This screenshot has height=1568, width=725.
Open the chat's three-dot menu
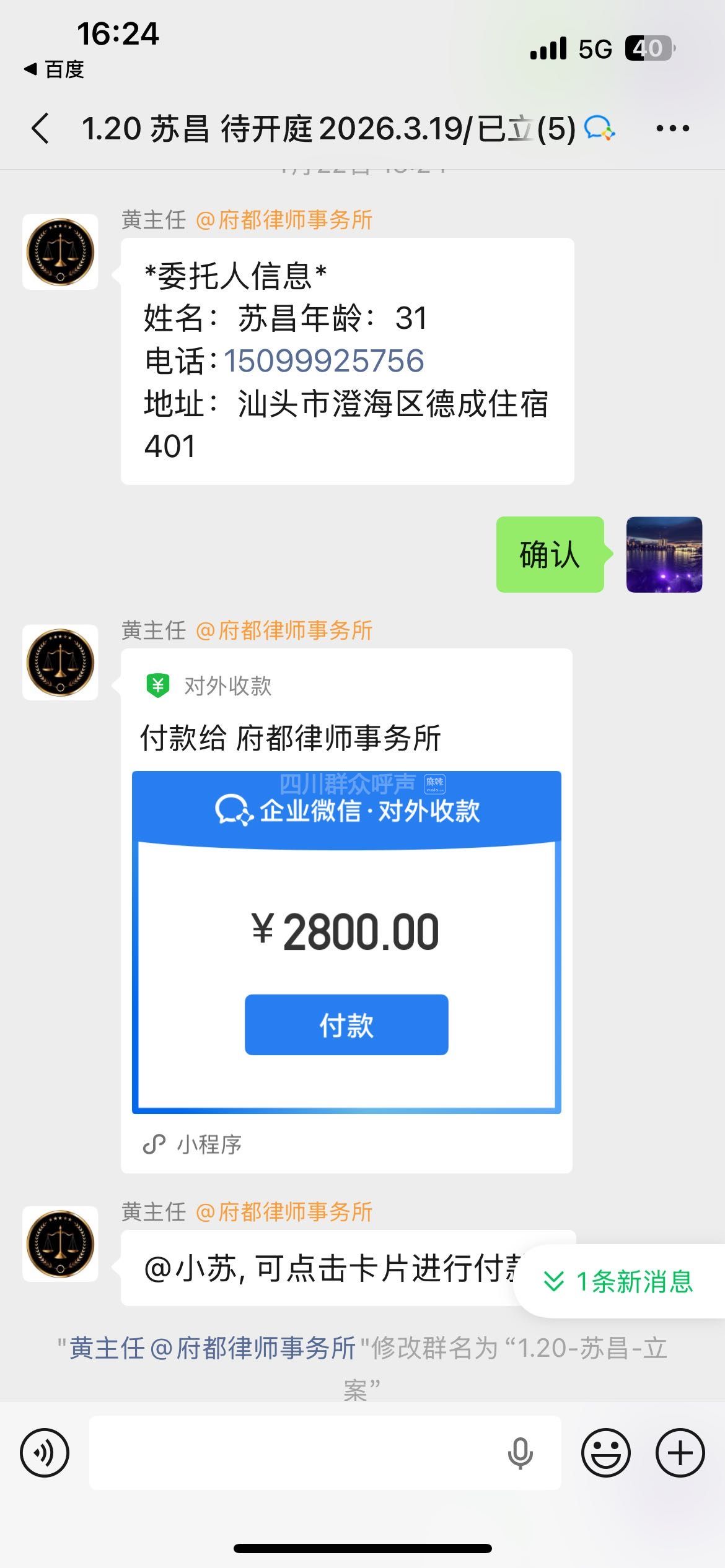(672, 129)
